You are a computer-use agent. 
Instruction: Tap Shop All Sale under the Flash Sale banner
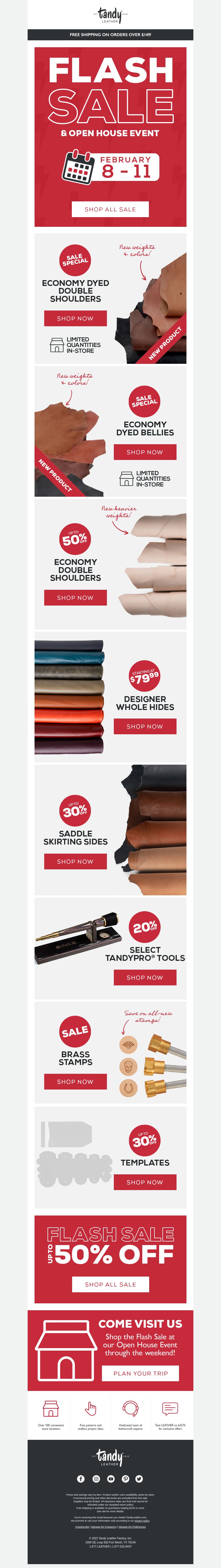[110, 209]
